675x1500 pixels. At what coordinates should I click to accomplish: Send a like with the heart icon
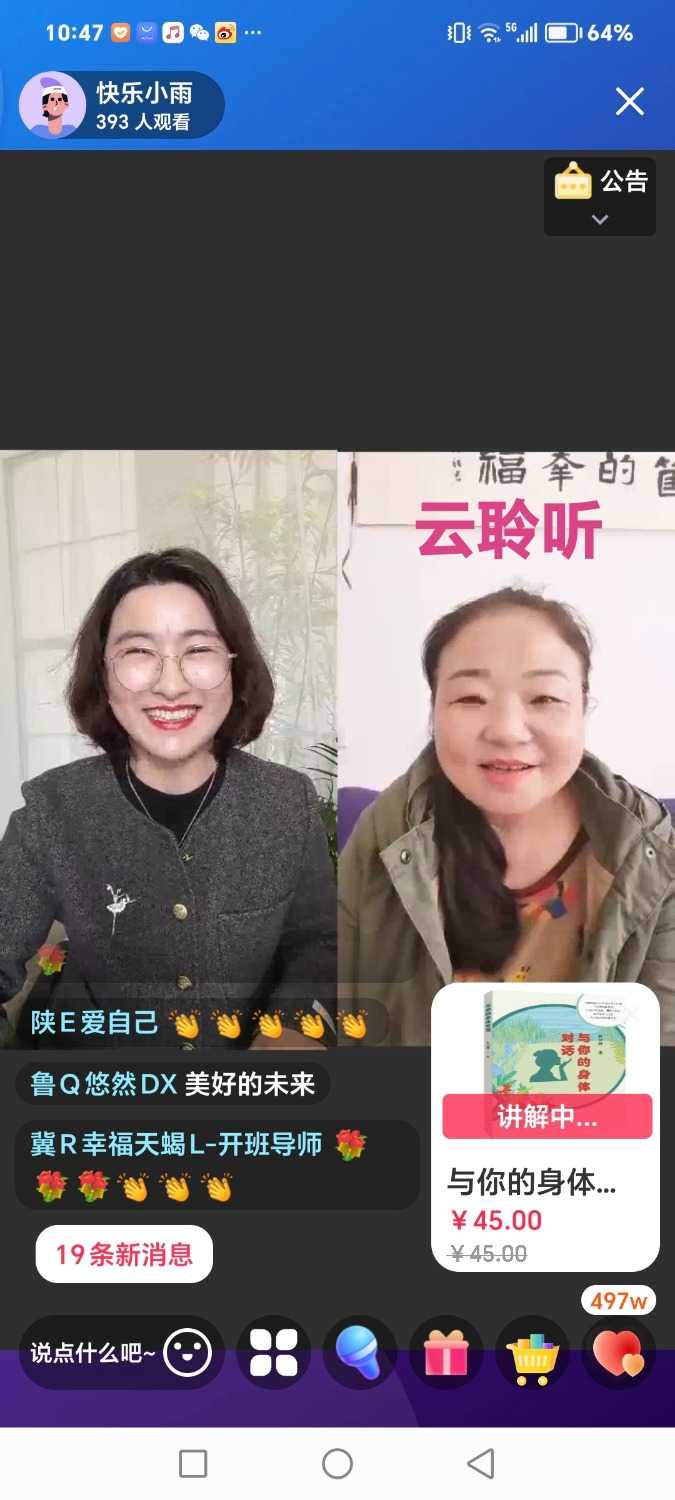point(618,1353)
